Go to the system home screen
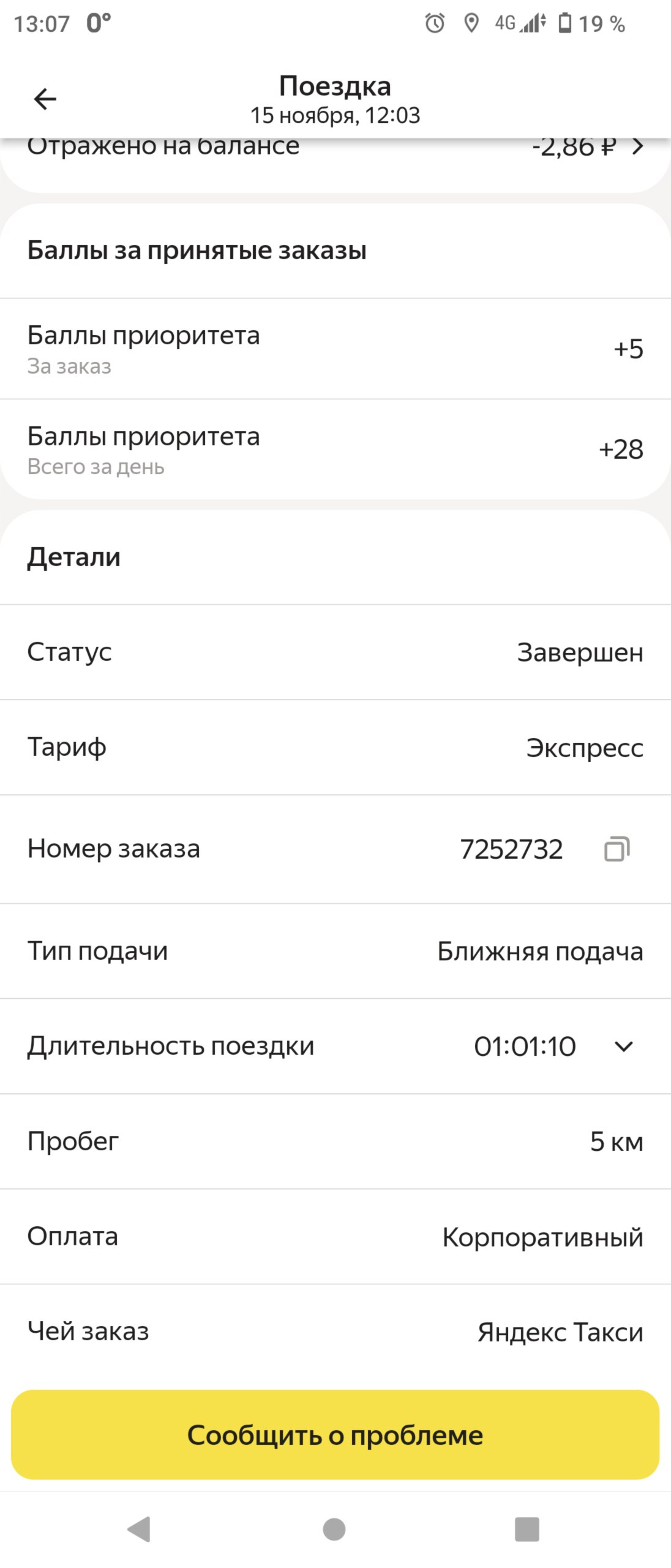The height and width of the screenshot is (1568, 671). click(334, 1529)
